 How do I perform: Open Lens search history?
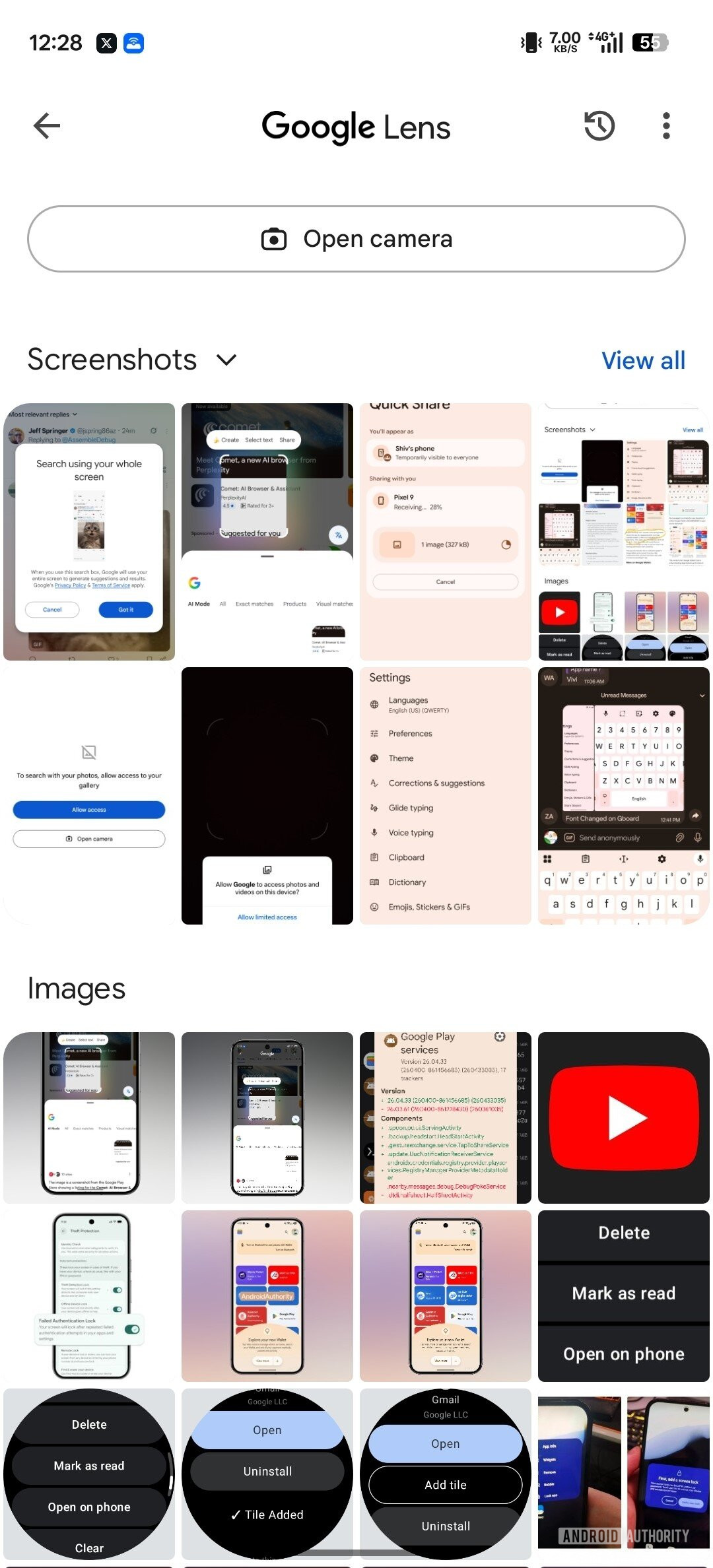tap(599, 126)
